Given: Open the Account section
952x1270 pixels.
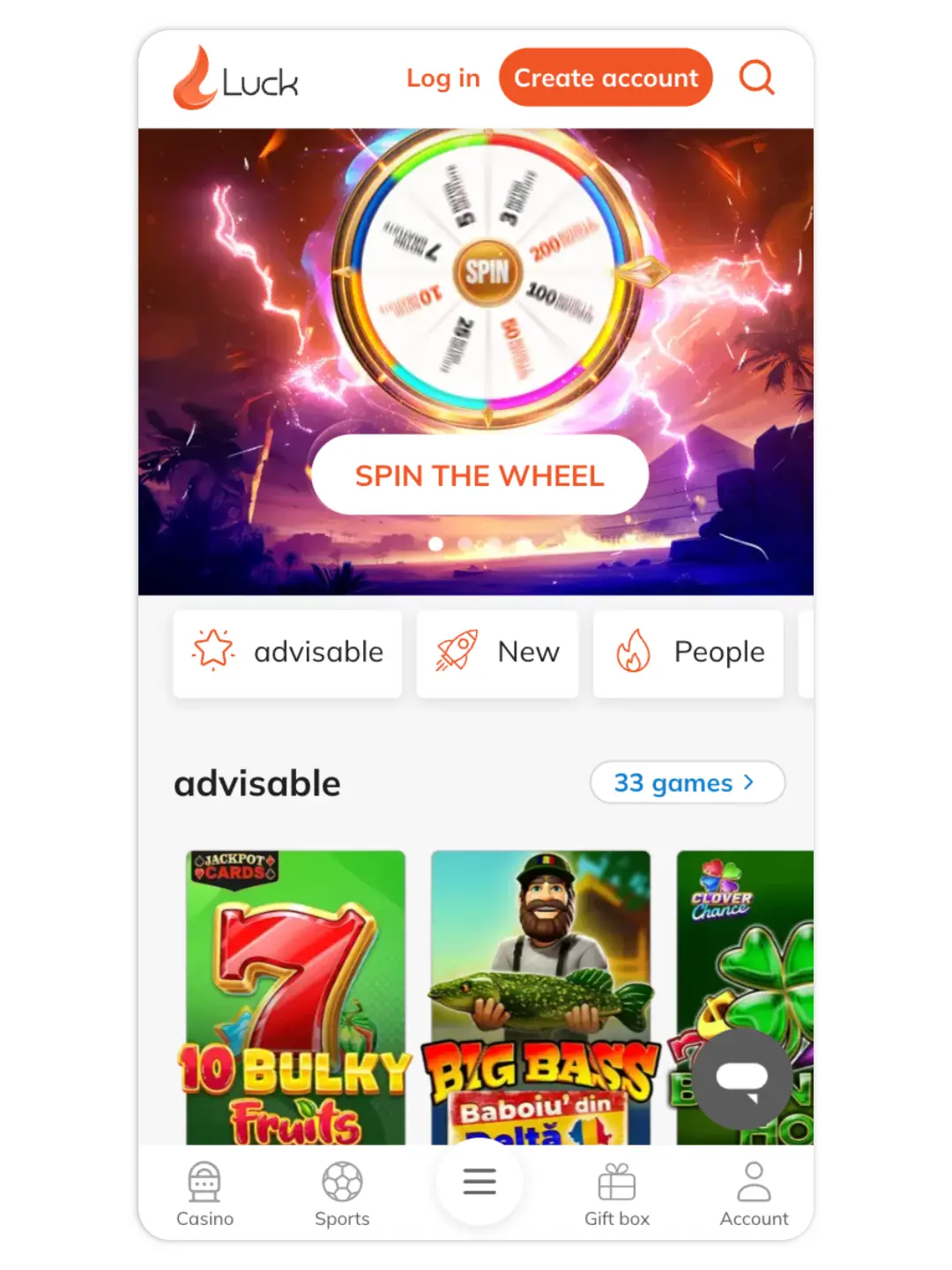Looking at the screenshot, I should pyautogui.click(x=754, y=1182).
